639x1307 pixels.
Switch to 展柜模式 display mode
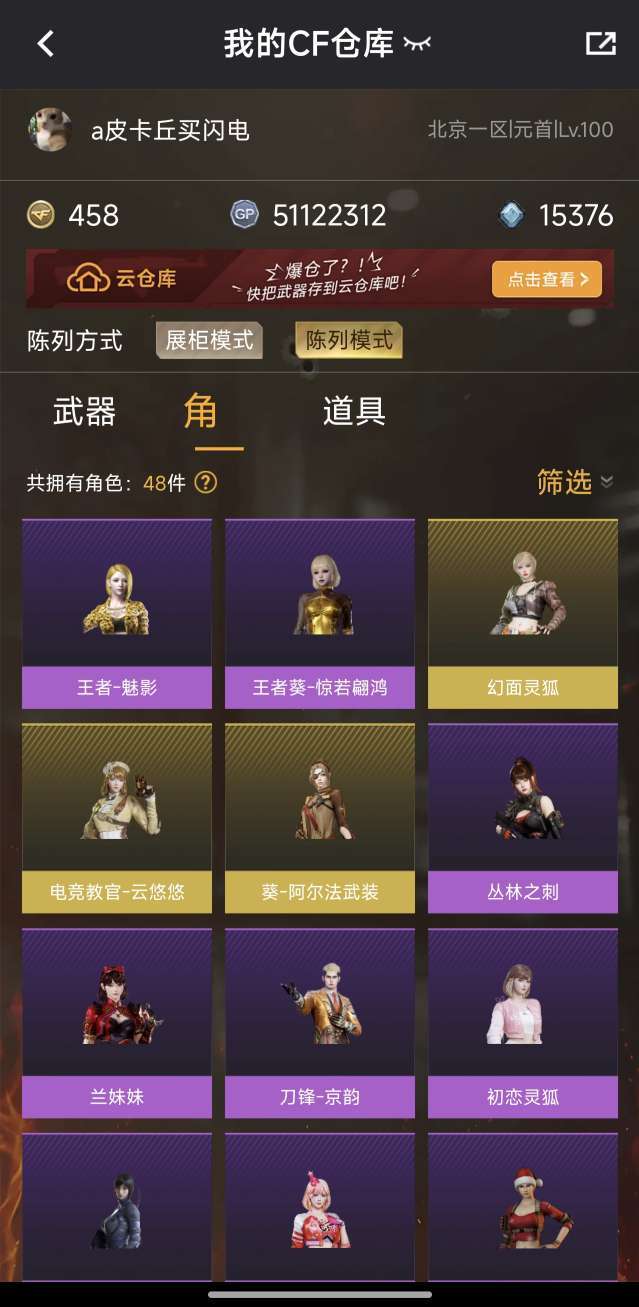click(209, 340)
